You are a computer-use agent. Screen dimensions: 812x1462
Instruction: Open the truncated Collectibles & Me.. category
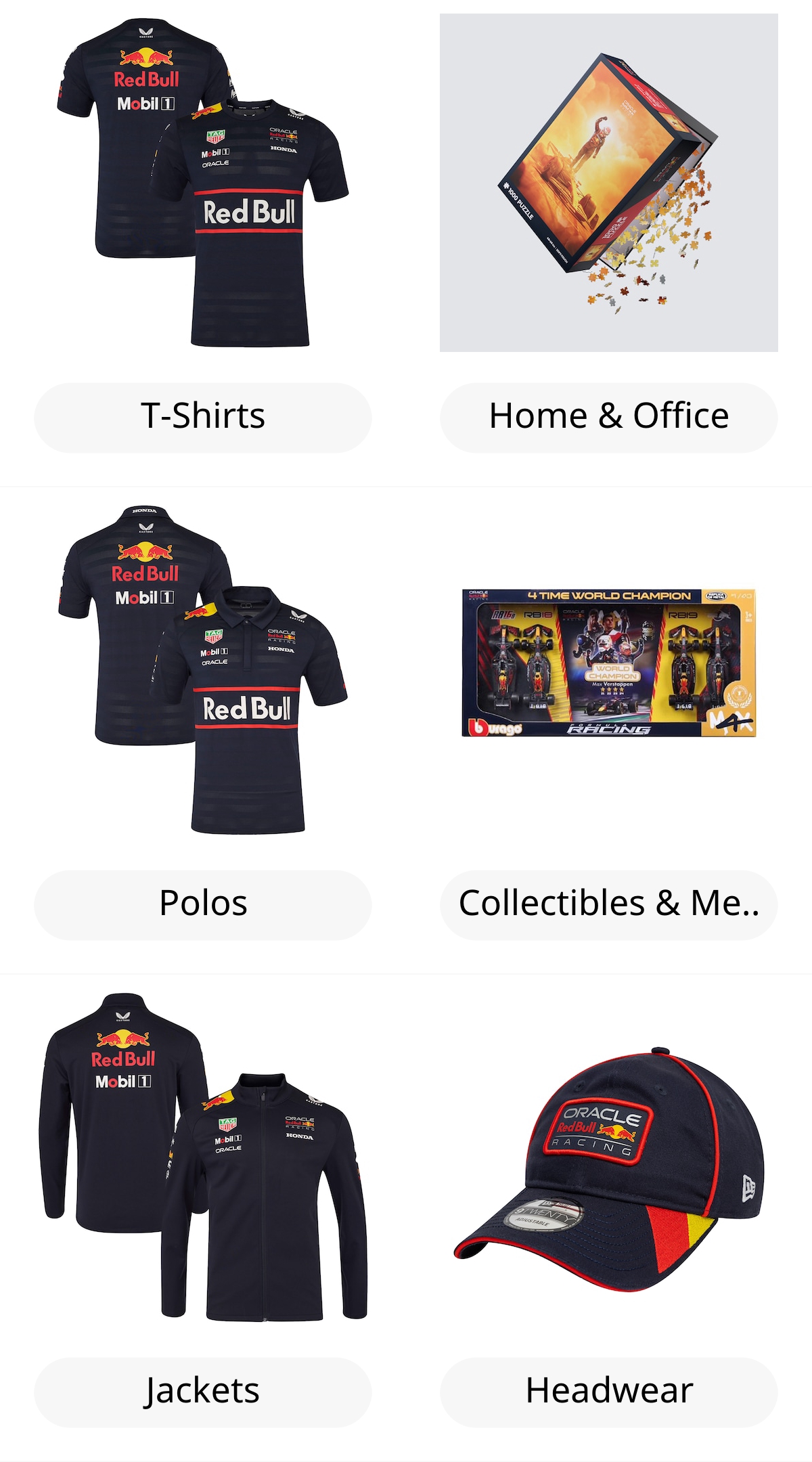(x=608, y=903)
